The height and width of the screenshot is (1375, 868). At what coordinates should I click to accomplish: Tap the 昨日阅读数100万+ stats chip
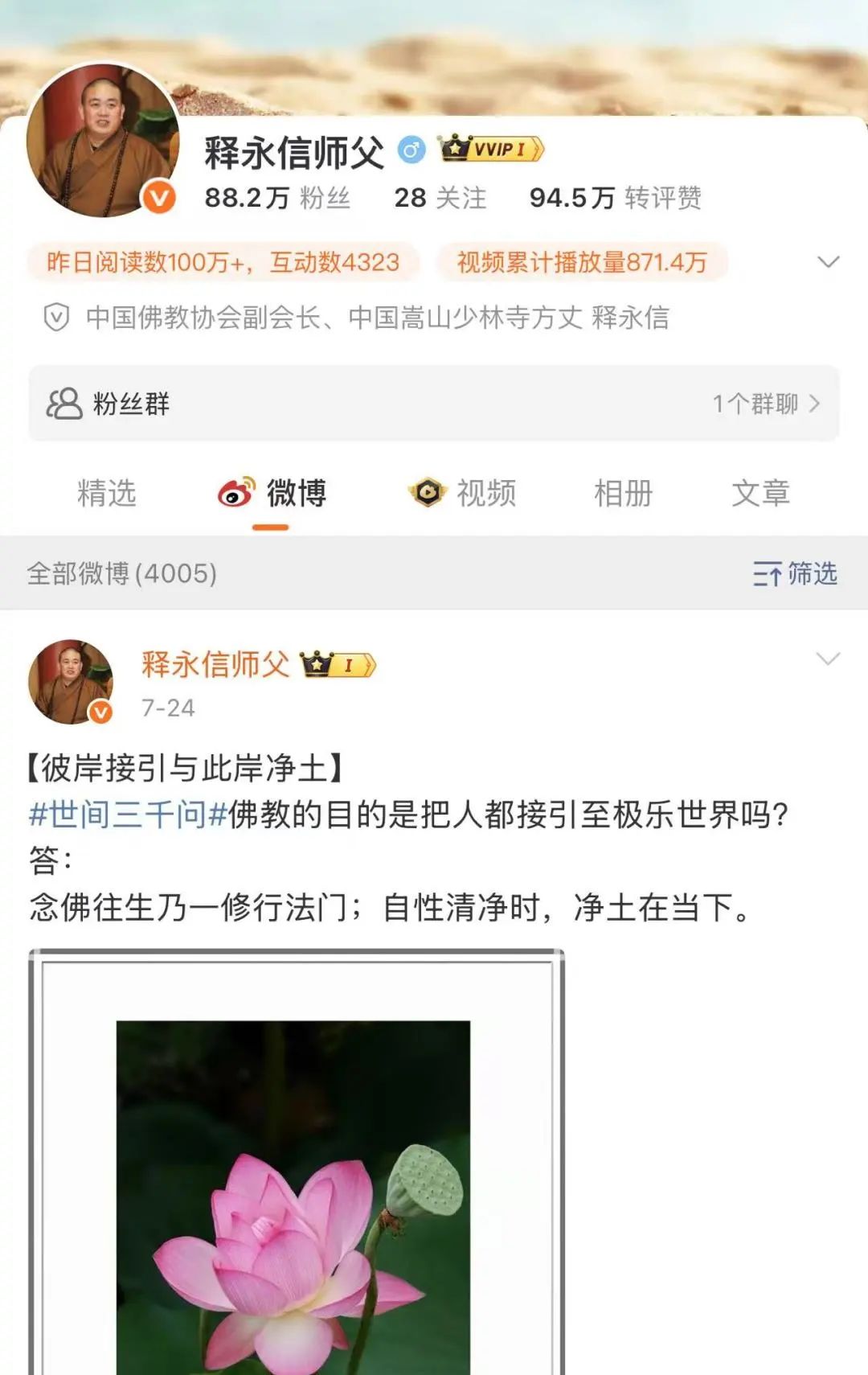[223, 262]
